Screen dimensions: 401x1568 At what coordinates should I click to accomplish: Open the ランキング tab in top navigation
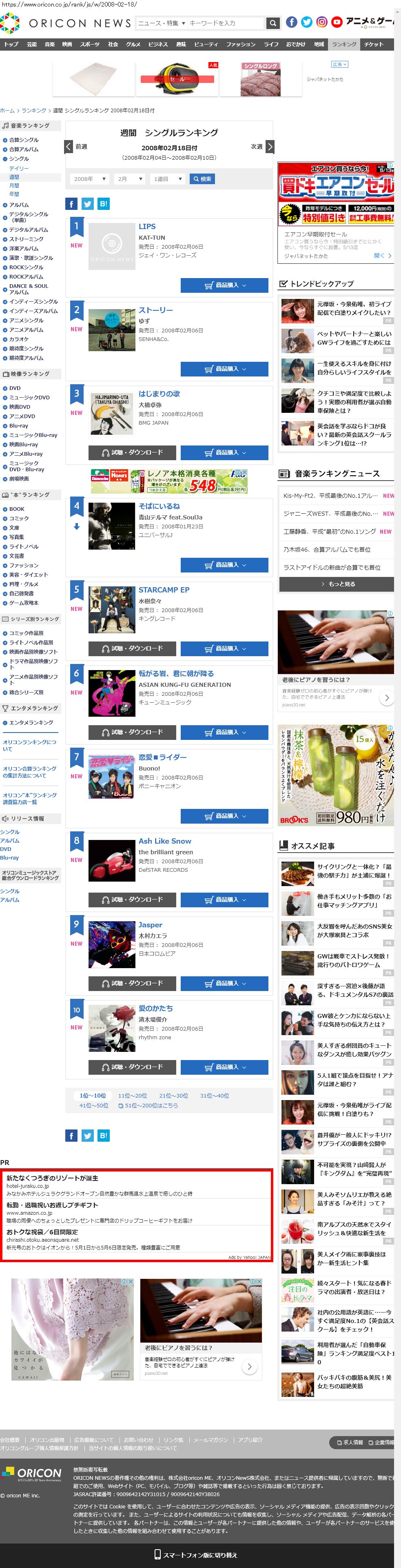(x=344, y=45)
